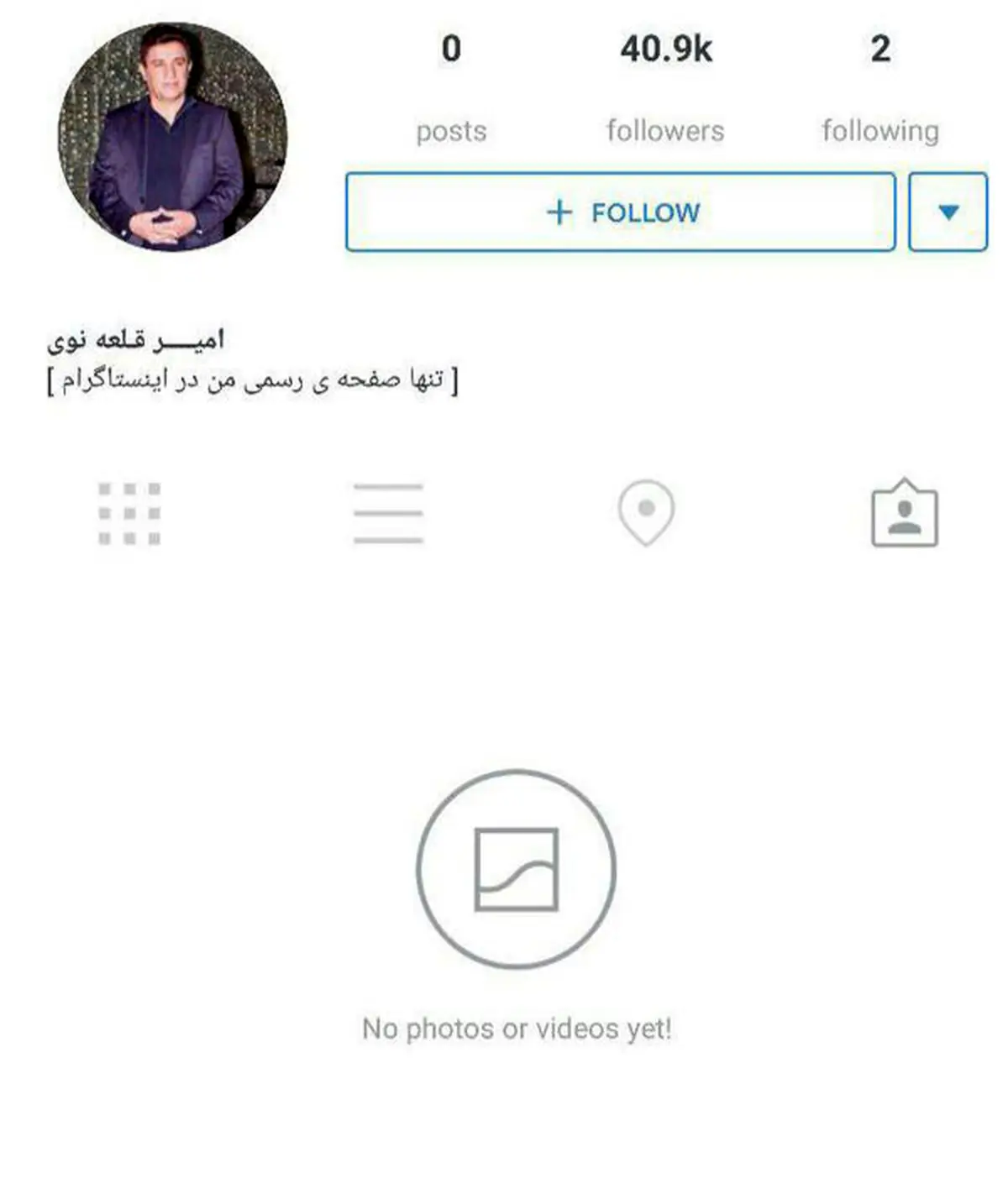1008x1204 pixels.
Task: Click the posts label under the counter
Action: click(452, 130)
